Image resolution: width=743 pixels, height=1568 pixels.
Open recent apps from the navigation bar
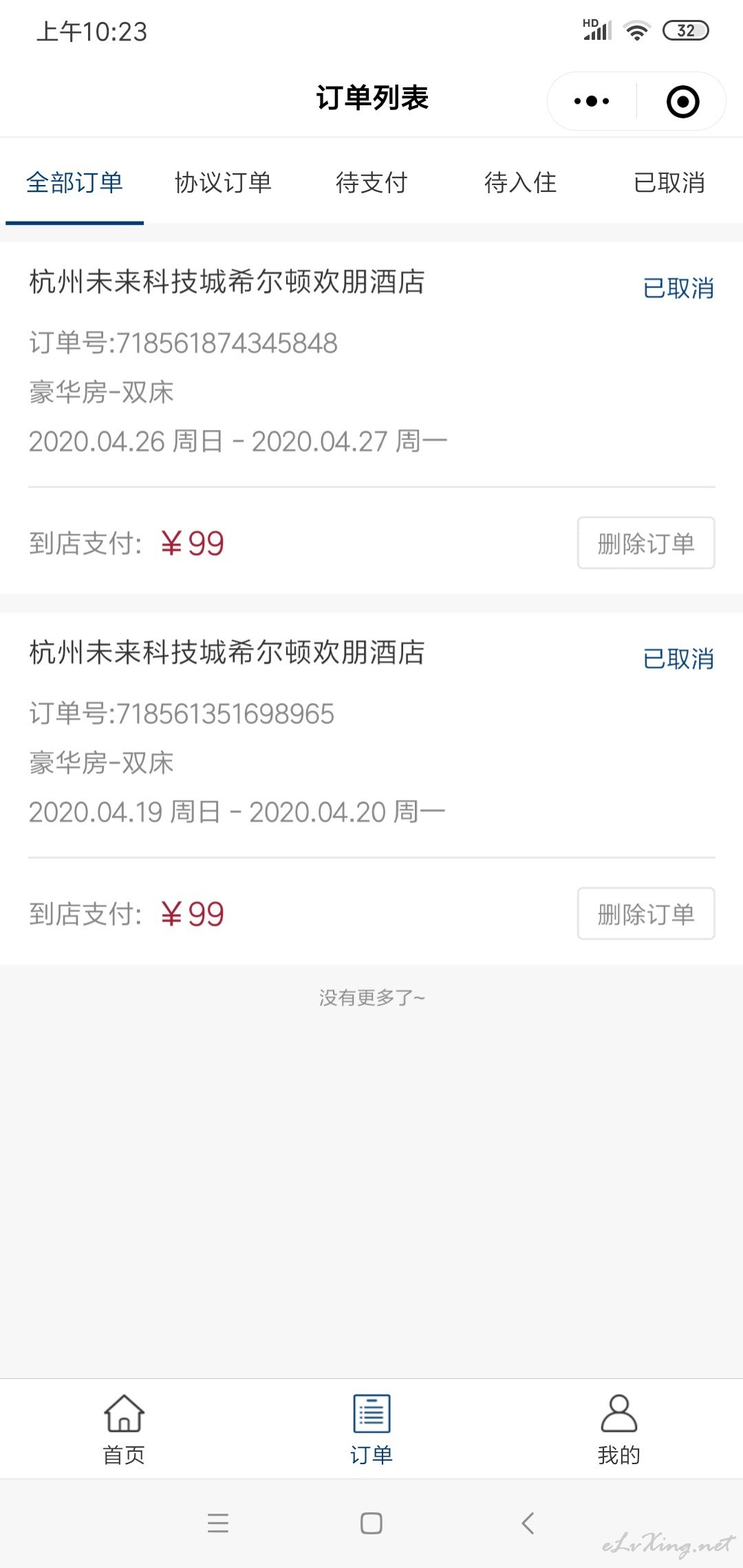coord(218,1523)
